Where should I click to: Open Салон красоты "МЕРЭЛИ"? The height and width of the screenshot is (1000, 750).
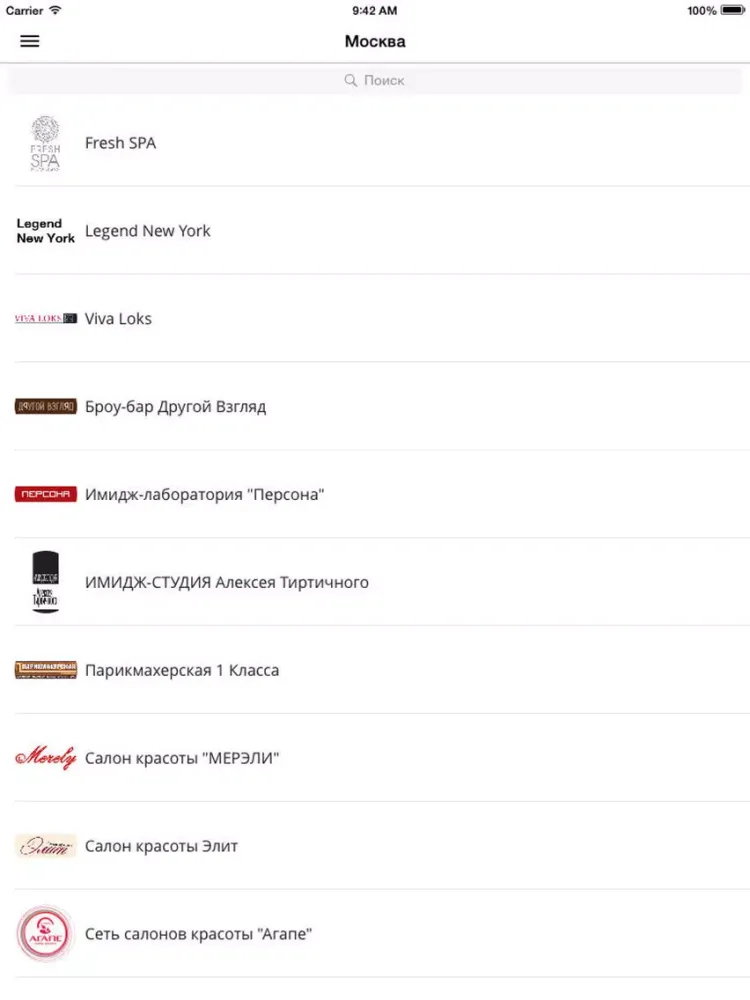(x=181, y=759)
